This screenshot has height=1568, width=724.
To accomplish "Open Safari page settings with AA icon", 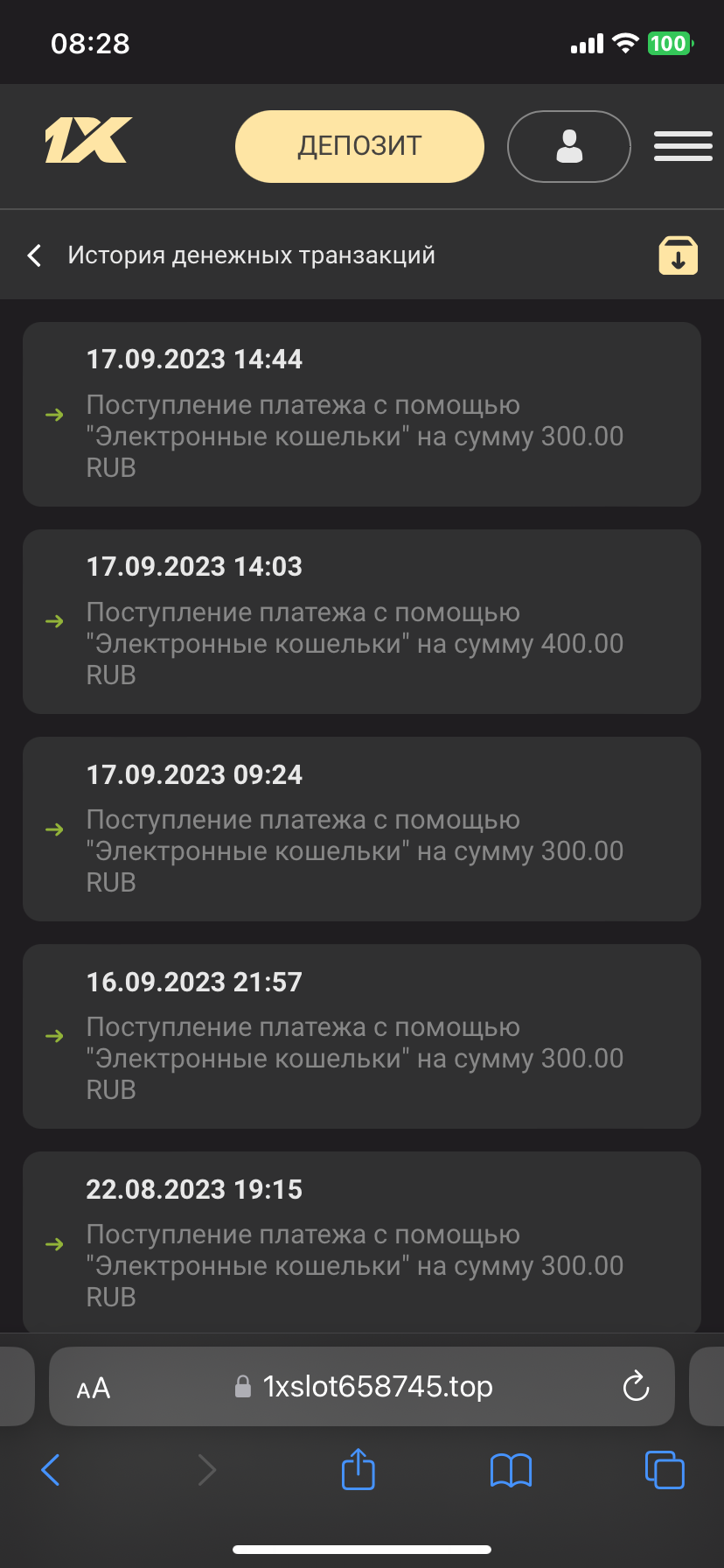I will pos(93,1387).
